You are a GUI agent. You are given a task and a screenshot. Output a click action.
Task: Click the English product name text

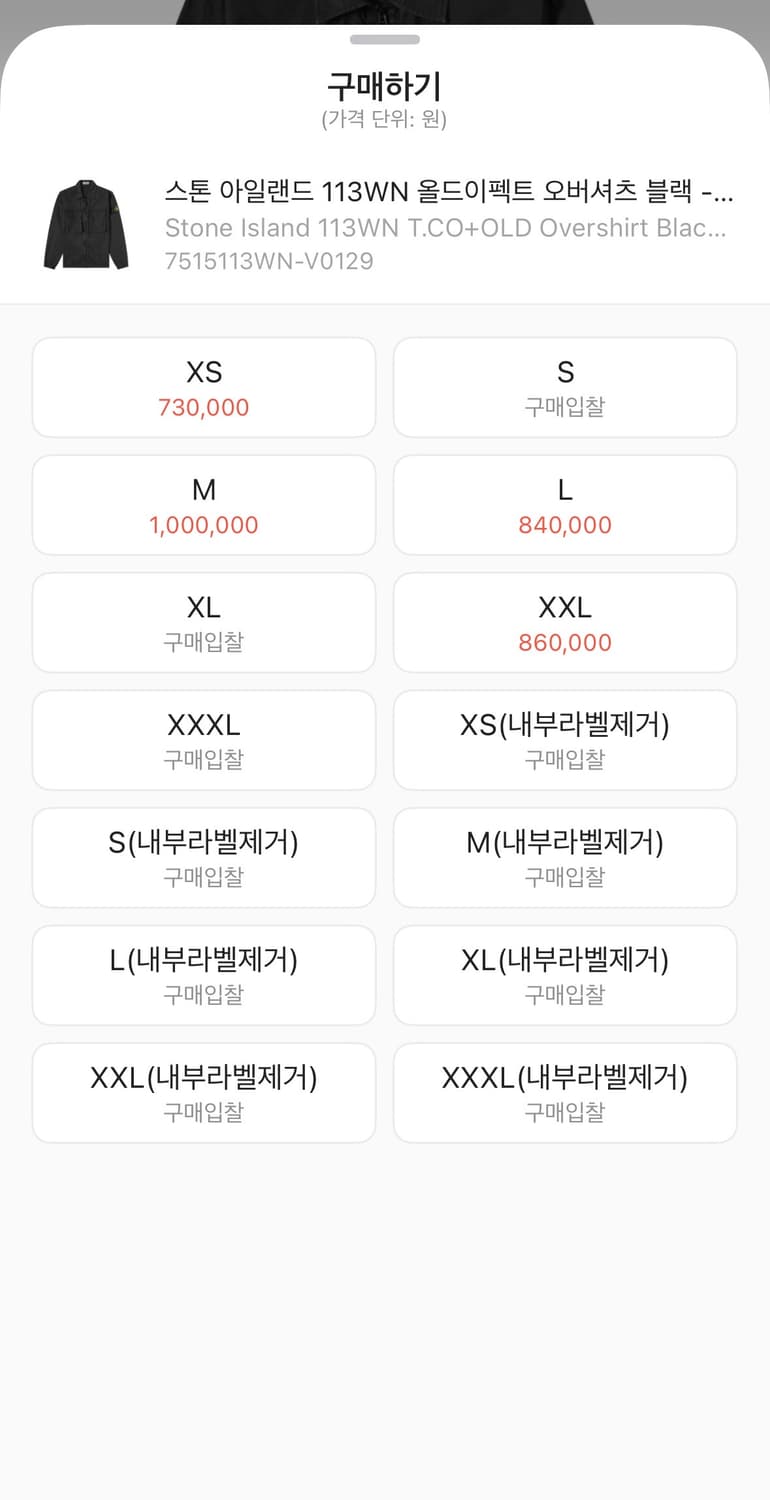tap(448, 228)
